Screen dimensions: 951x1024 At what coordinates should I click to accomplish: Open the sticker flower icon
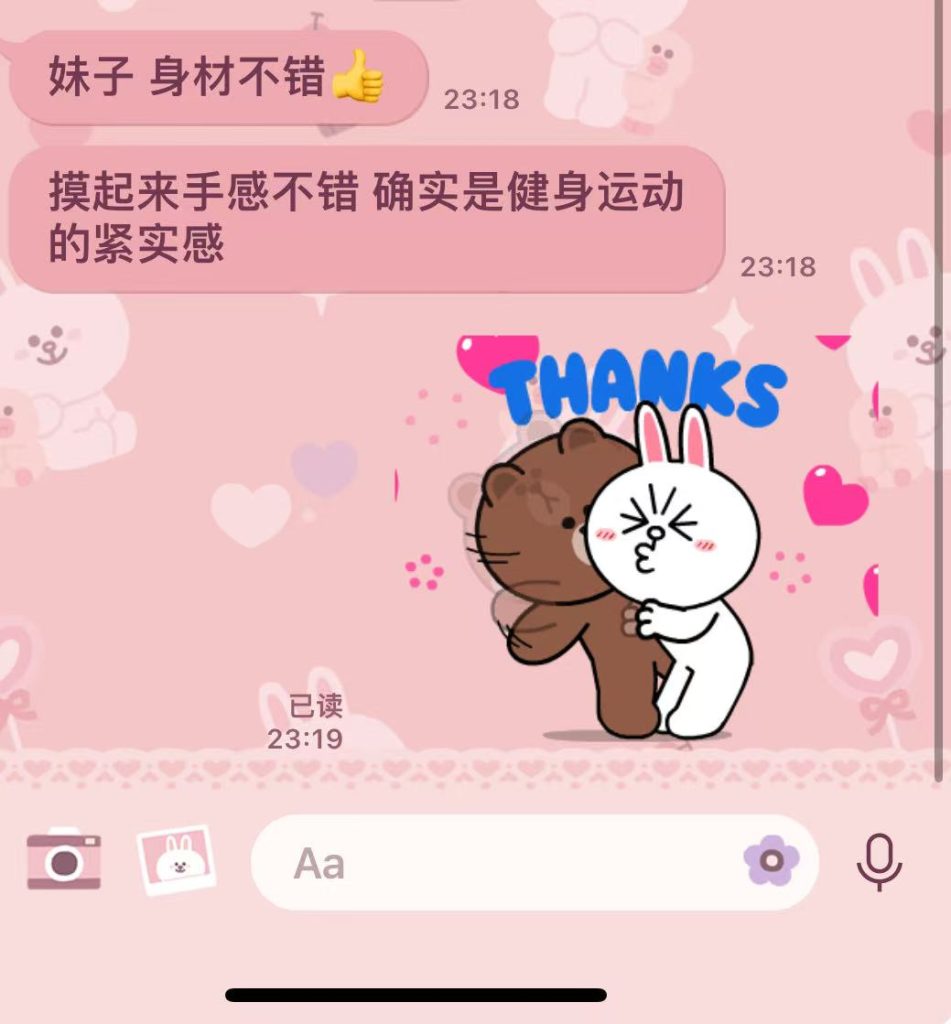pos(772,860)
